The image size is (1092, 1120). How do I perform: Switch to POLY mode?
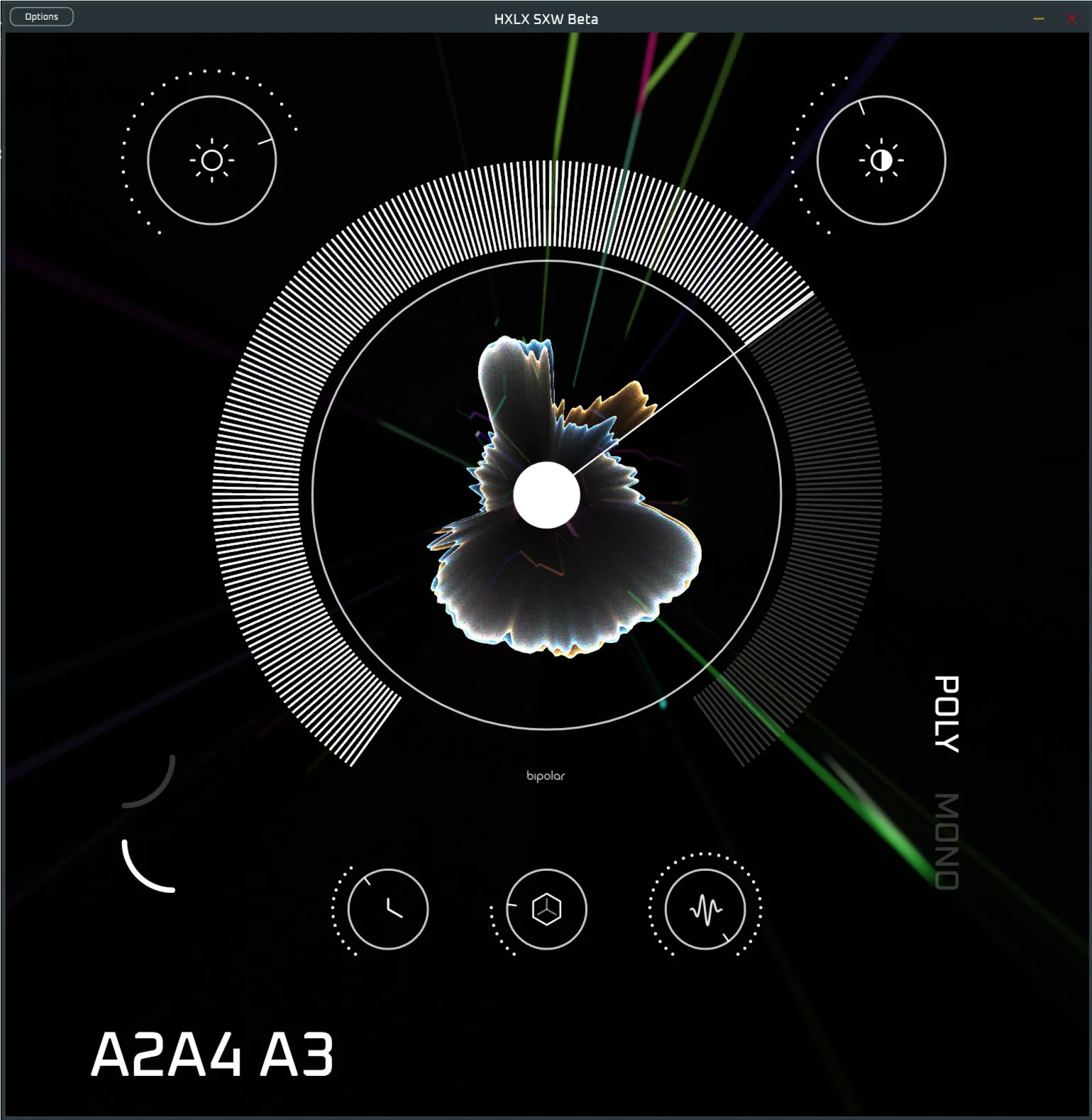(947, 713)
